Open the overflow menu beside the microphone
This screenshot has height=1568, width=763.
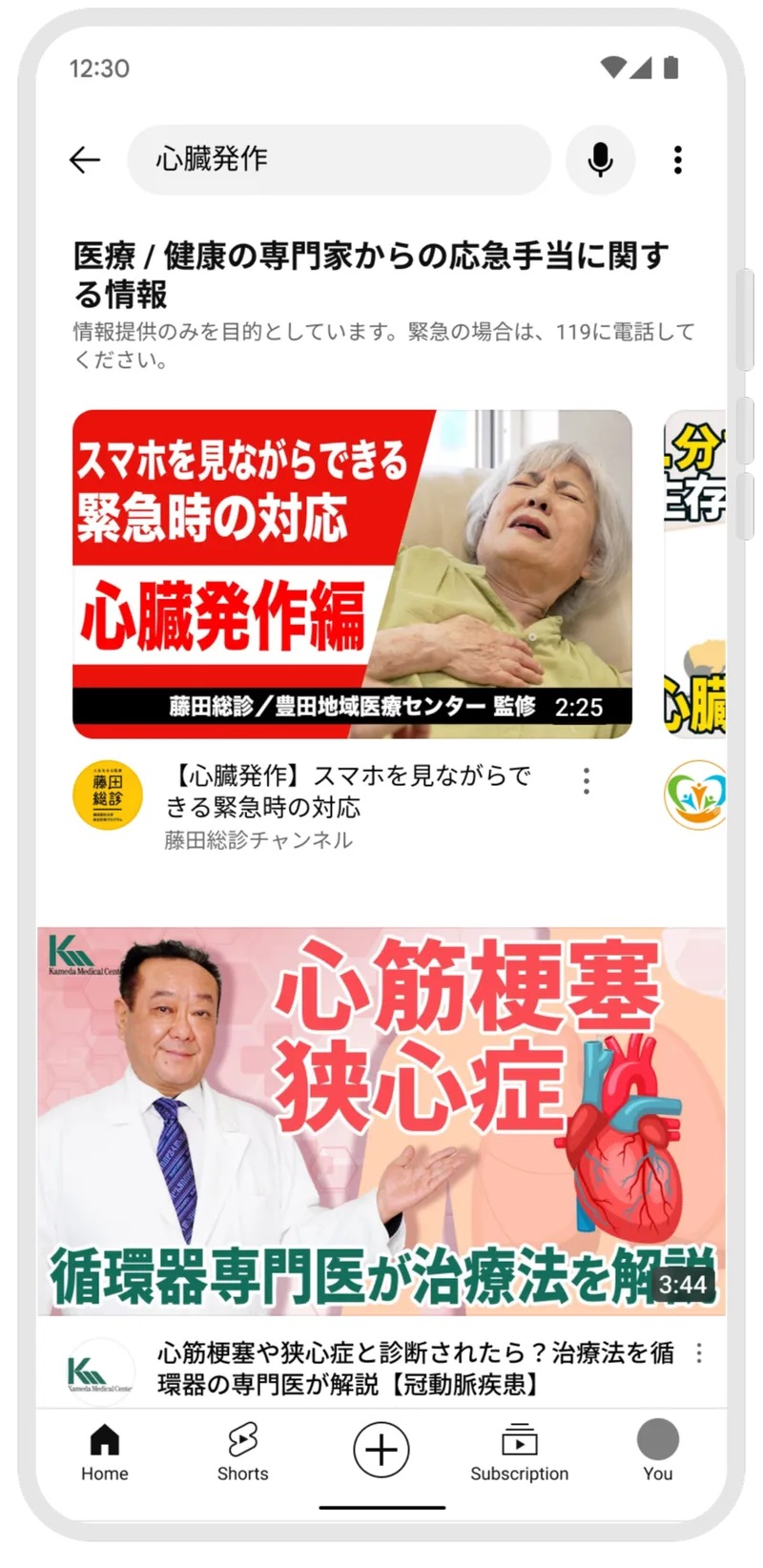point(677,160)
